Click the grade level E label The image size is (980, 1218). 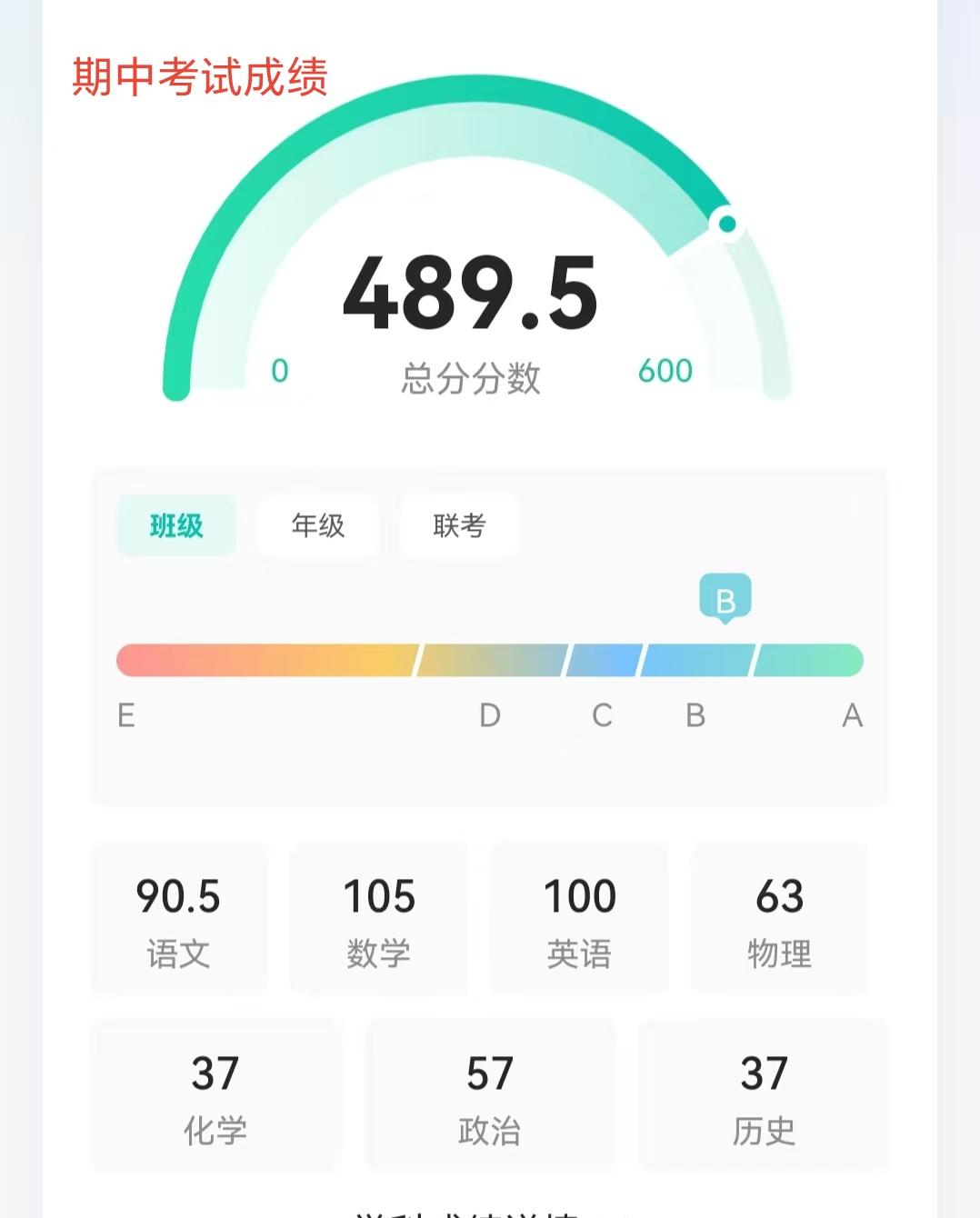[125, 716]
